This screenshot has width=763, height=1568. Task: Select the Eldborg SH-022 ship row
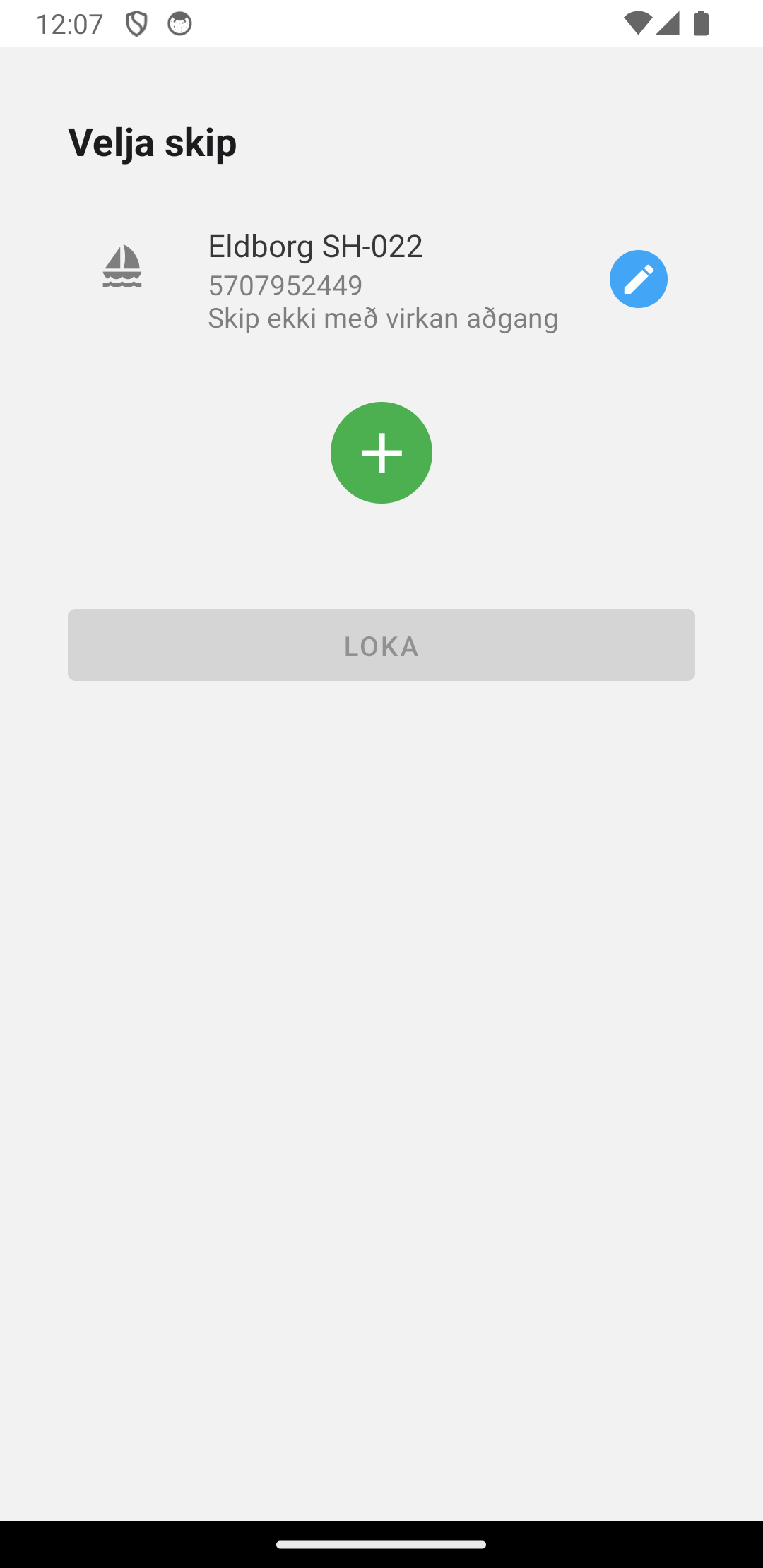click(x=353, y=281)
